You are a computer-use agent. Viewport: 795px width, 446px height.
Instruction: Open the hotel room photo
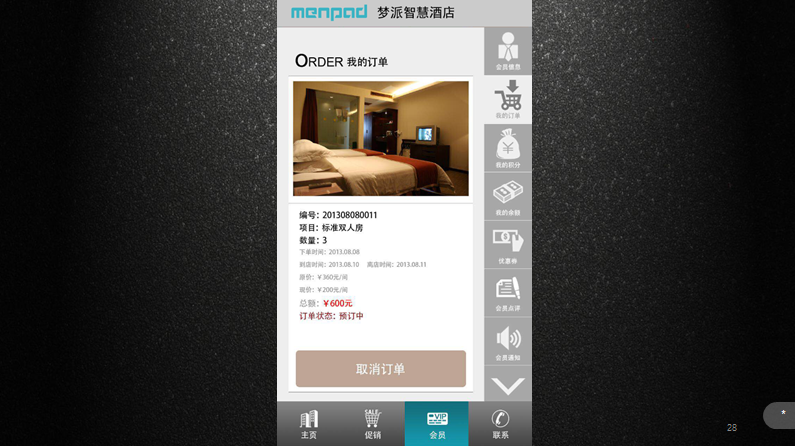(380, 138)
